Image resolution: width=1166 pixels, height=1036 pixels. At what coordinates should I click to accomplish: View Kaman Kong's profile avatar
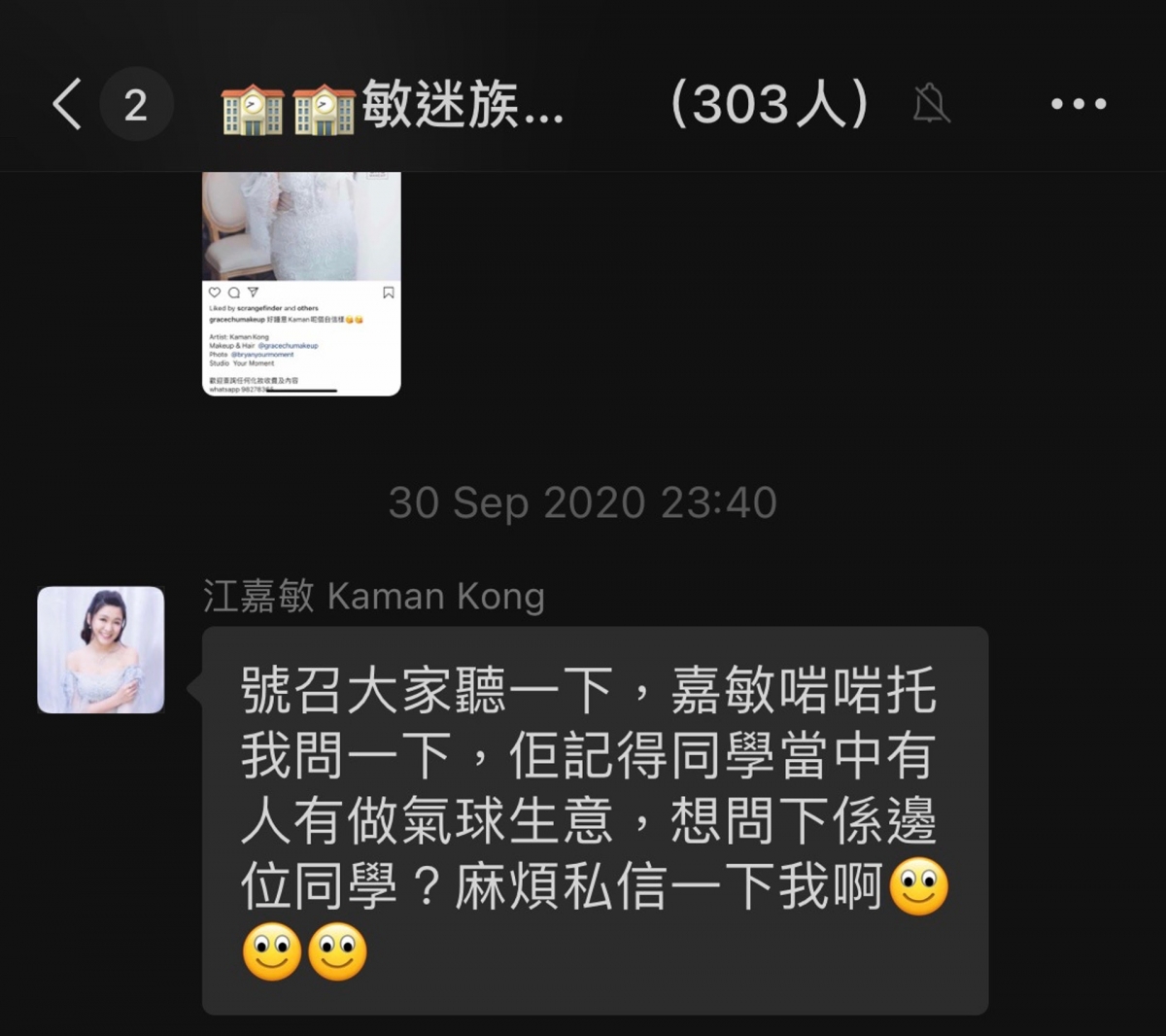pyautogui.click(x=101, y=650)
